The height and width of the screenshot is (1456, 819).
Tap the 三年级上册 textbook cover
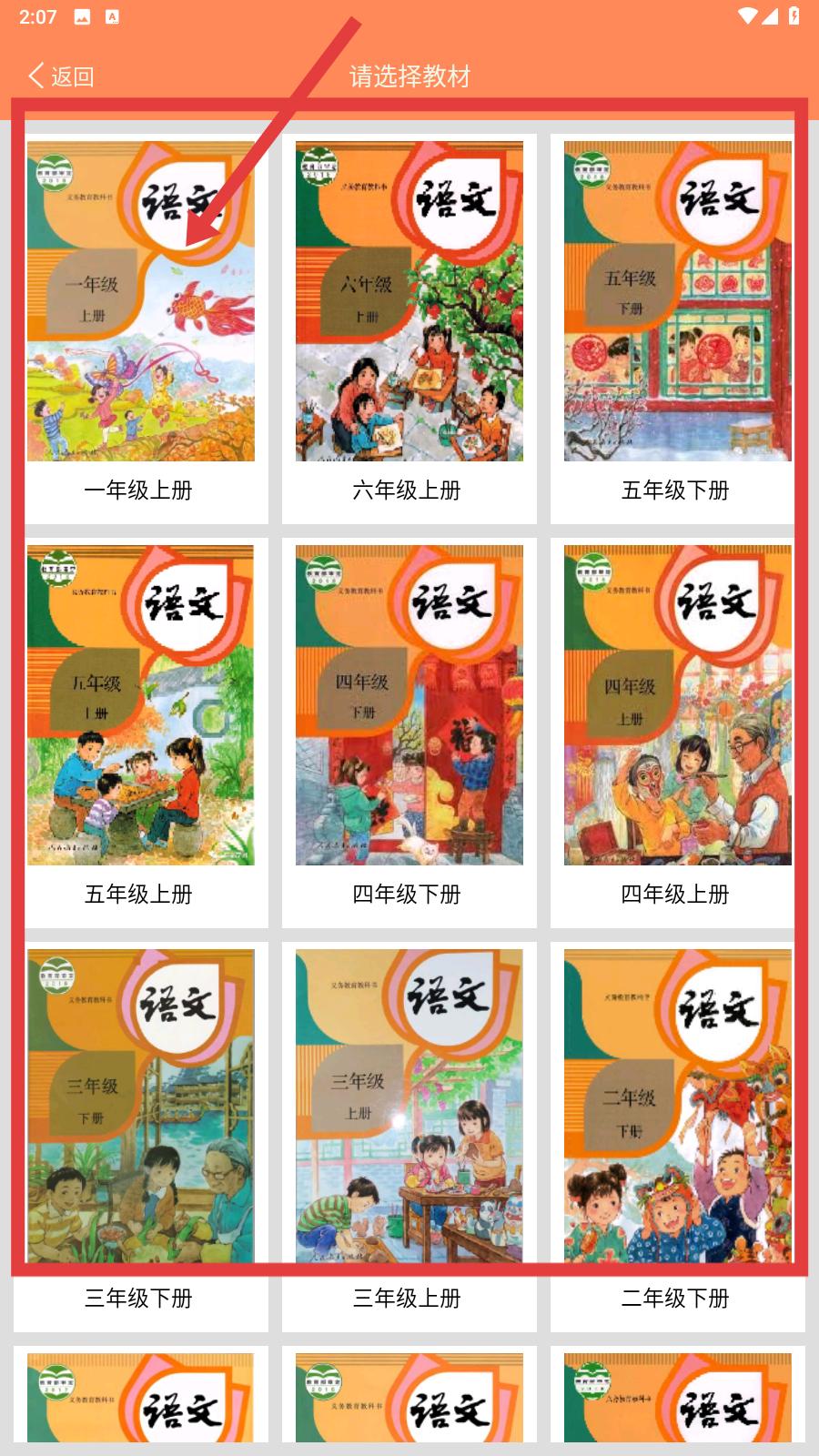click(x=409, y=1107)
